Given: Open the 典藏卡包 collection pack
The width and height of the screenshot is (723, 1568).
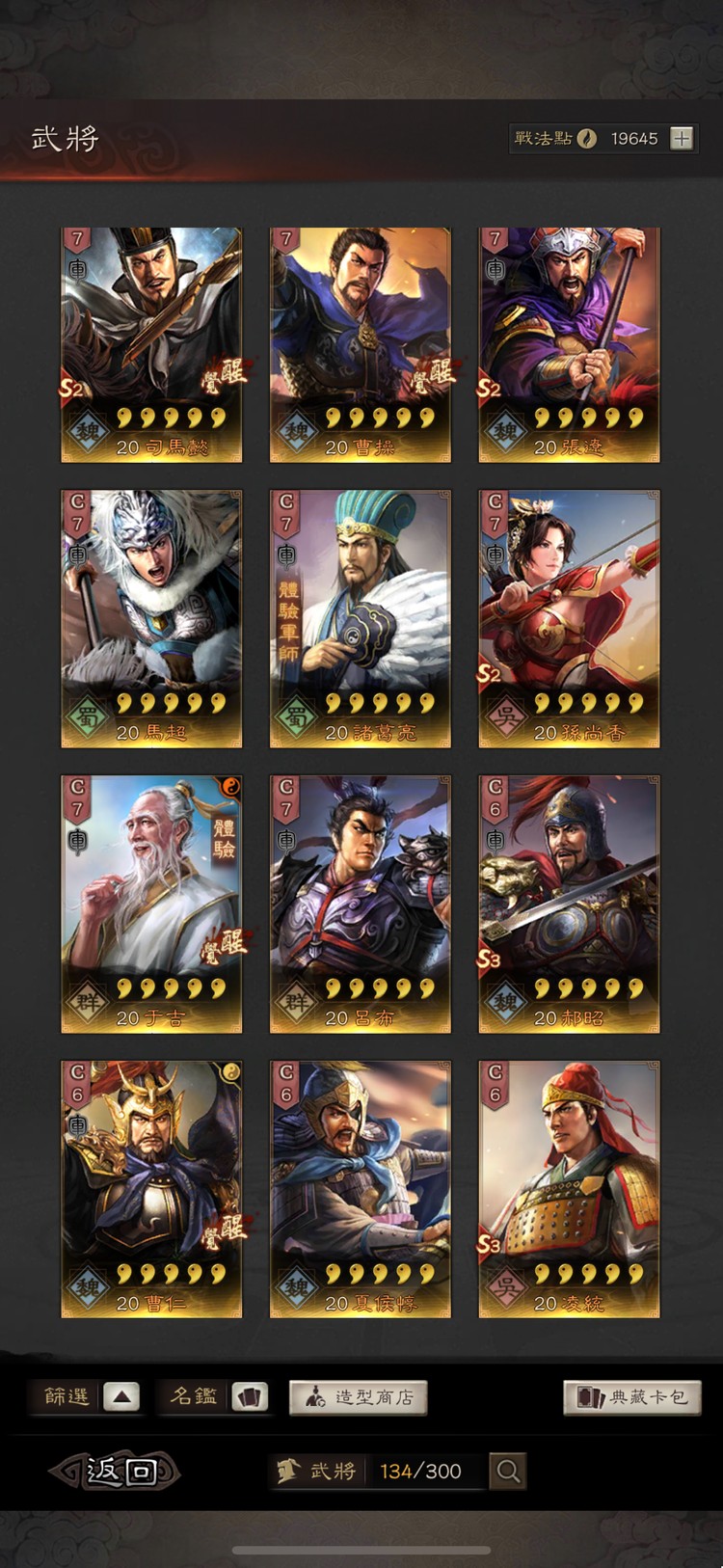Looking at the screenshot, I should click(632, 1397).
